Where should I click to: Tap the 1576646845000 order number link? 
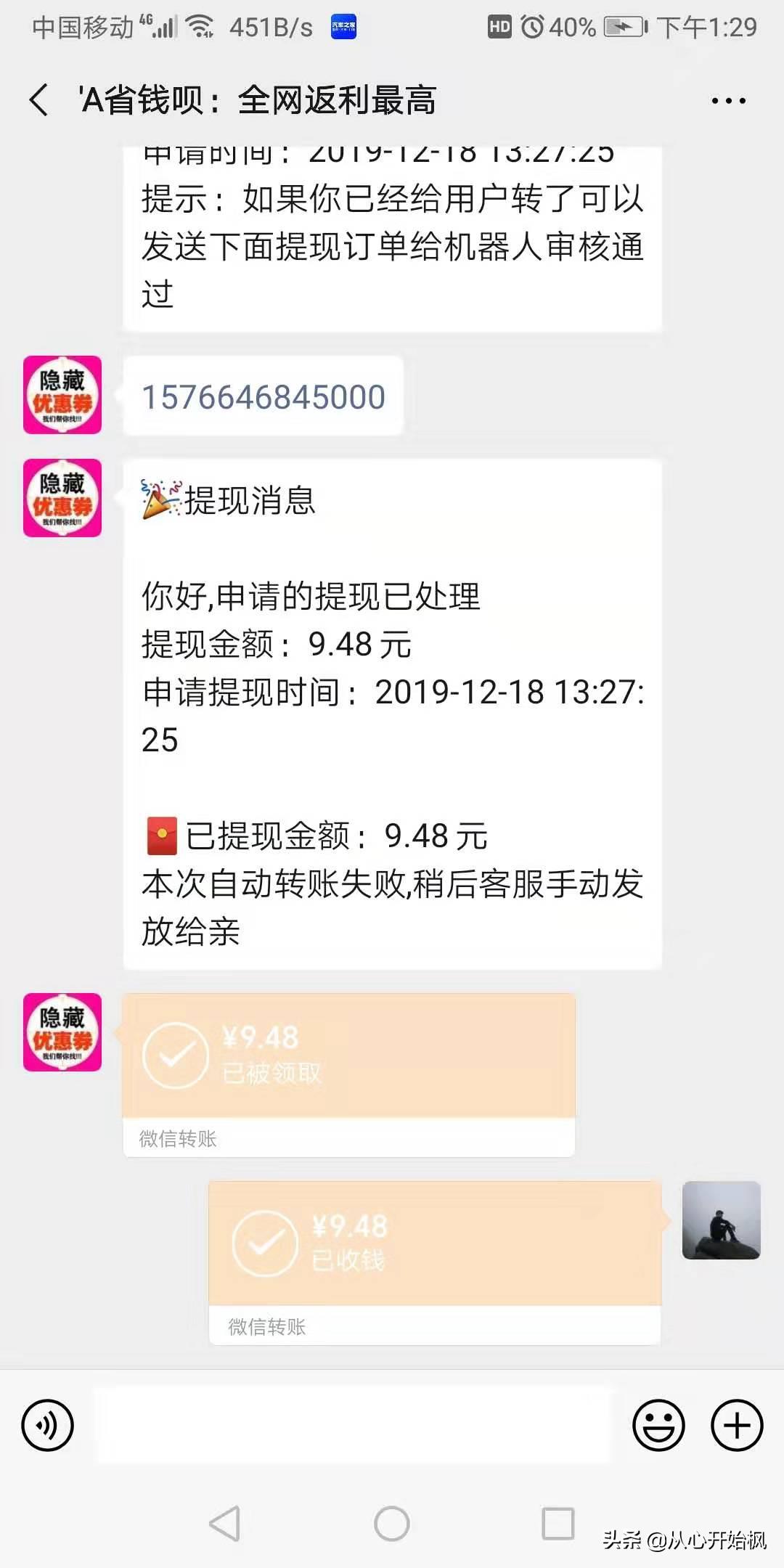(264, 397)
